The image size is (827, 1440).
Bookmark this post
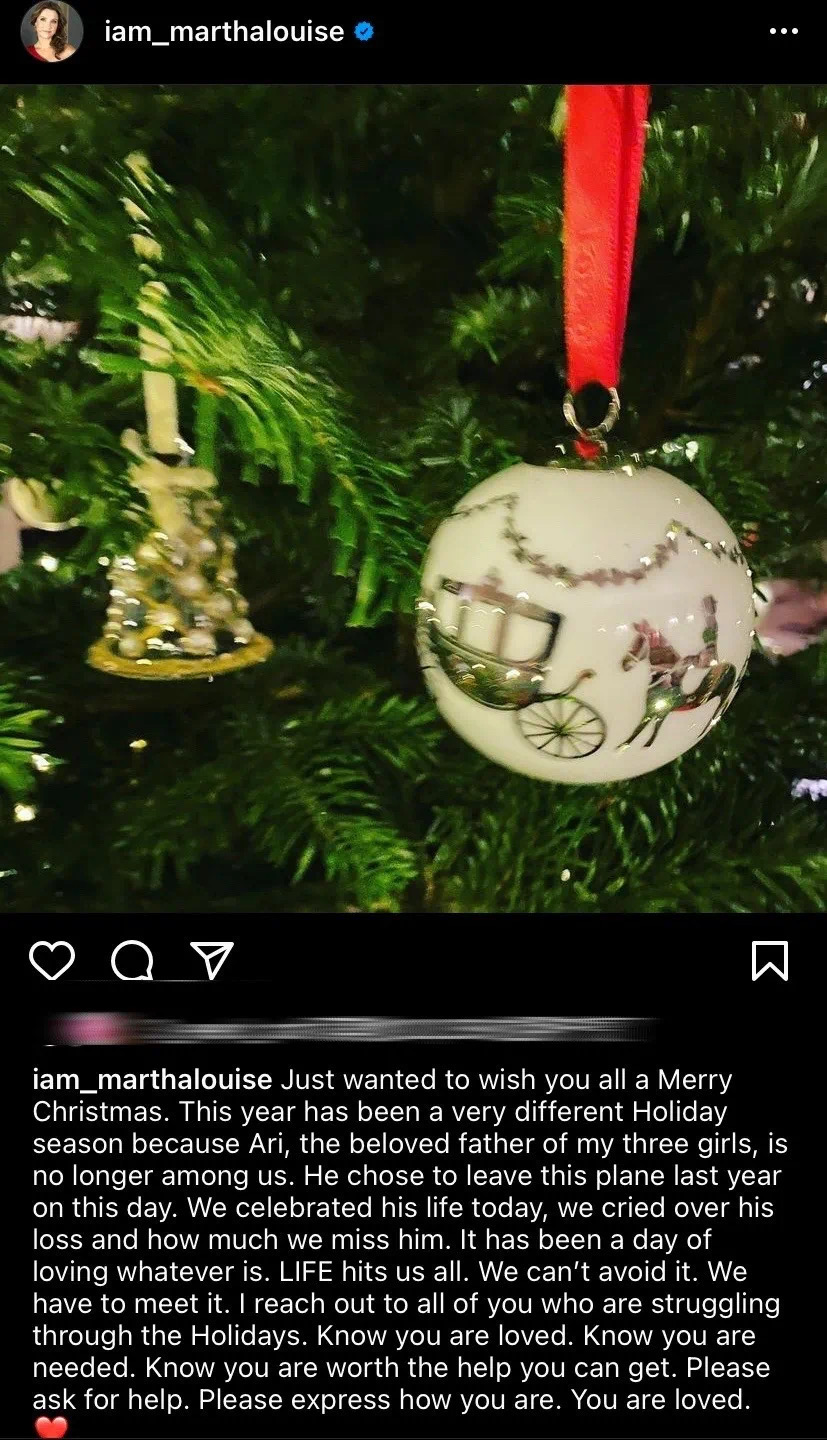pos(769,960)
